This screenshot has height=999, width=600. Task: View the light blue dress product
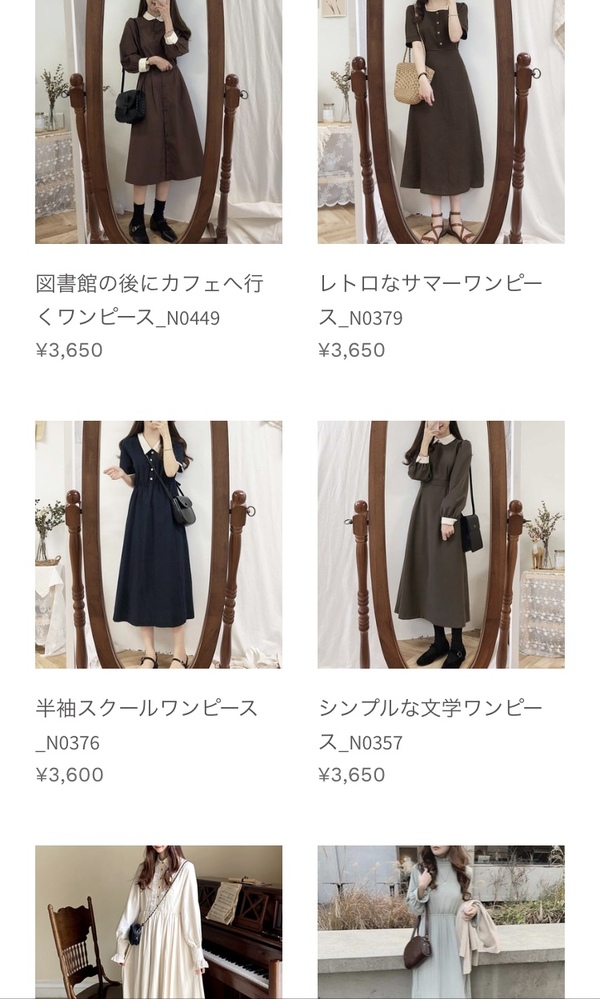point(441,921)
